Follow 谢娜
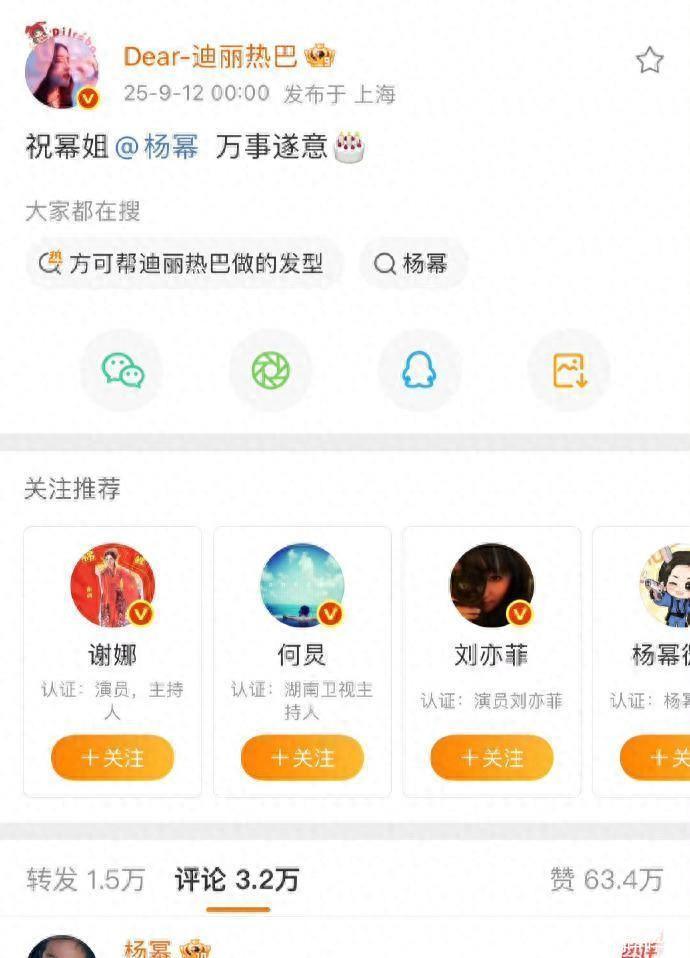Screen dimensions: 690x958 point(112,758)
